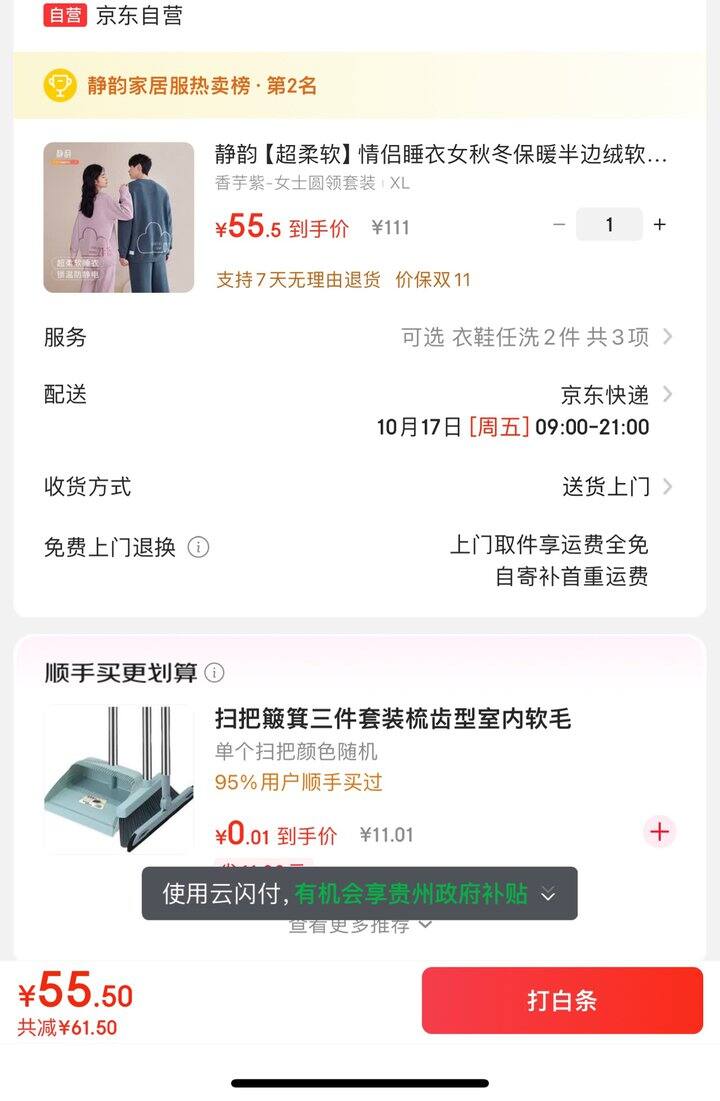Open the 静韵 couple pajamas product image
The width and height of the screenshot is (720, 1101).
pos(119,217)
